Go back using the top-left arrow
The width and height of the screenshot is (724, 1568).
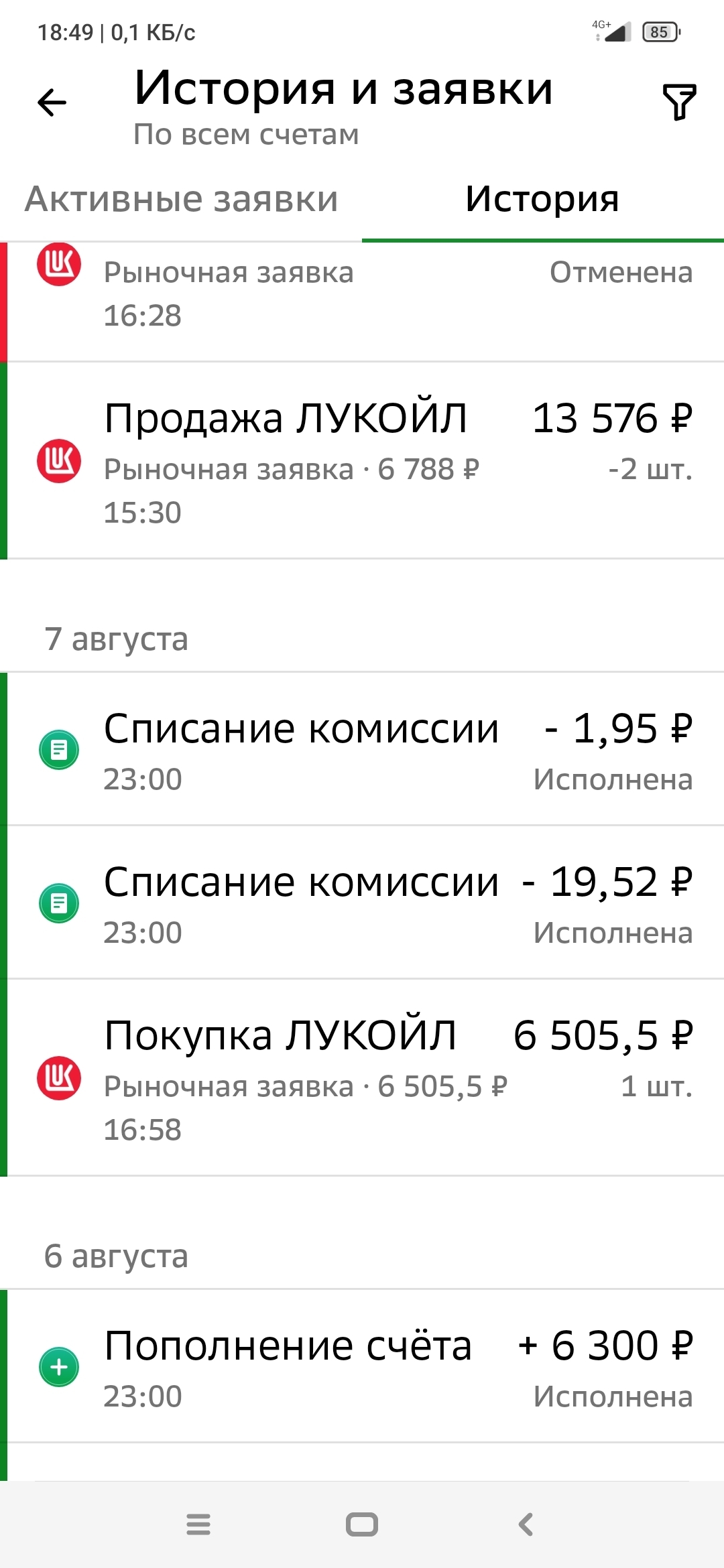[x=52, y=103]
